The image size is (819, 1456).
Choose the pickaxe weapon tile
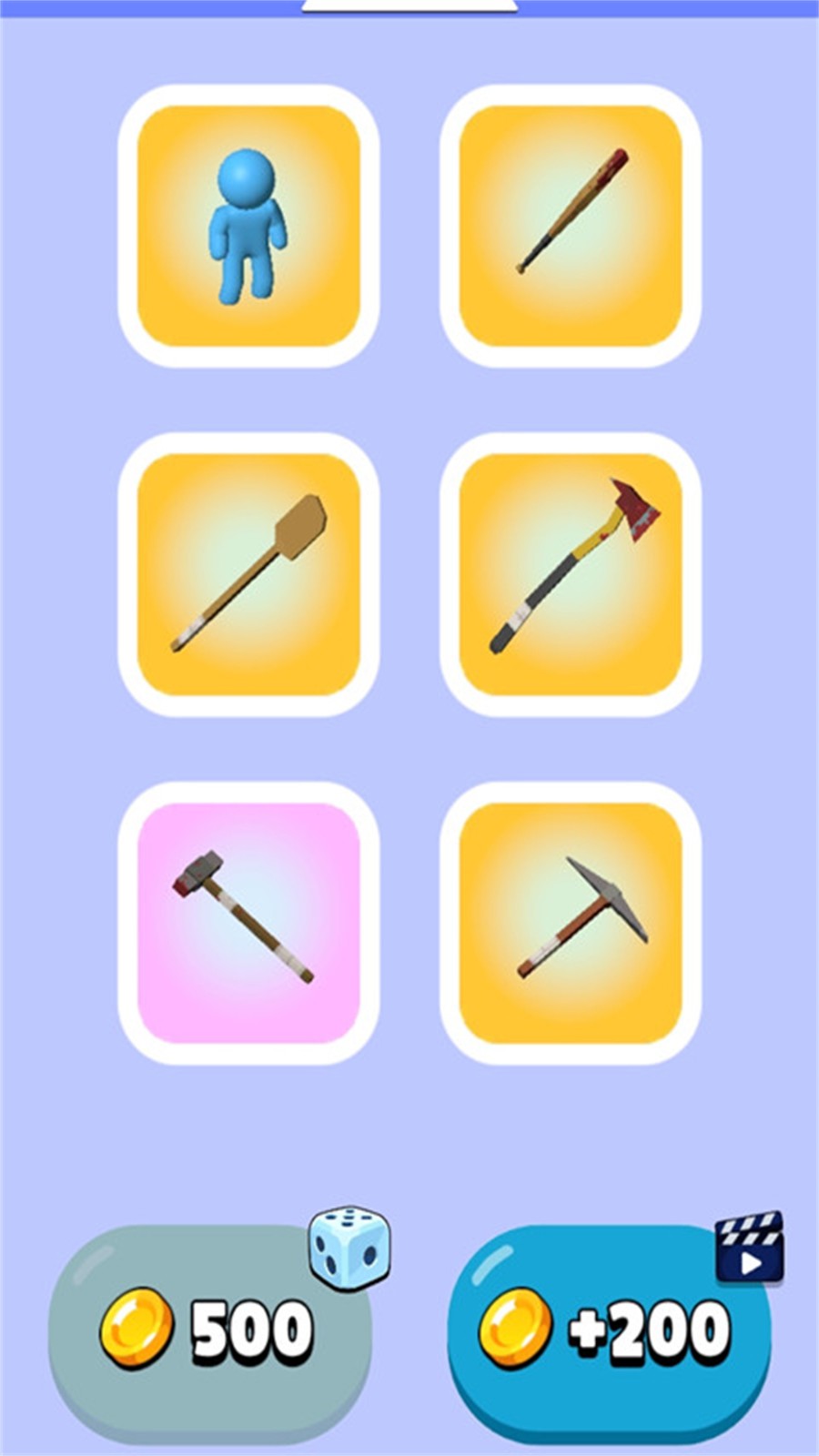(x=571, y=923)
